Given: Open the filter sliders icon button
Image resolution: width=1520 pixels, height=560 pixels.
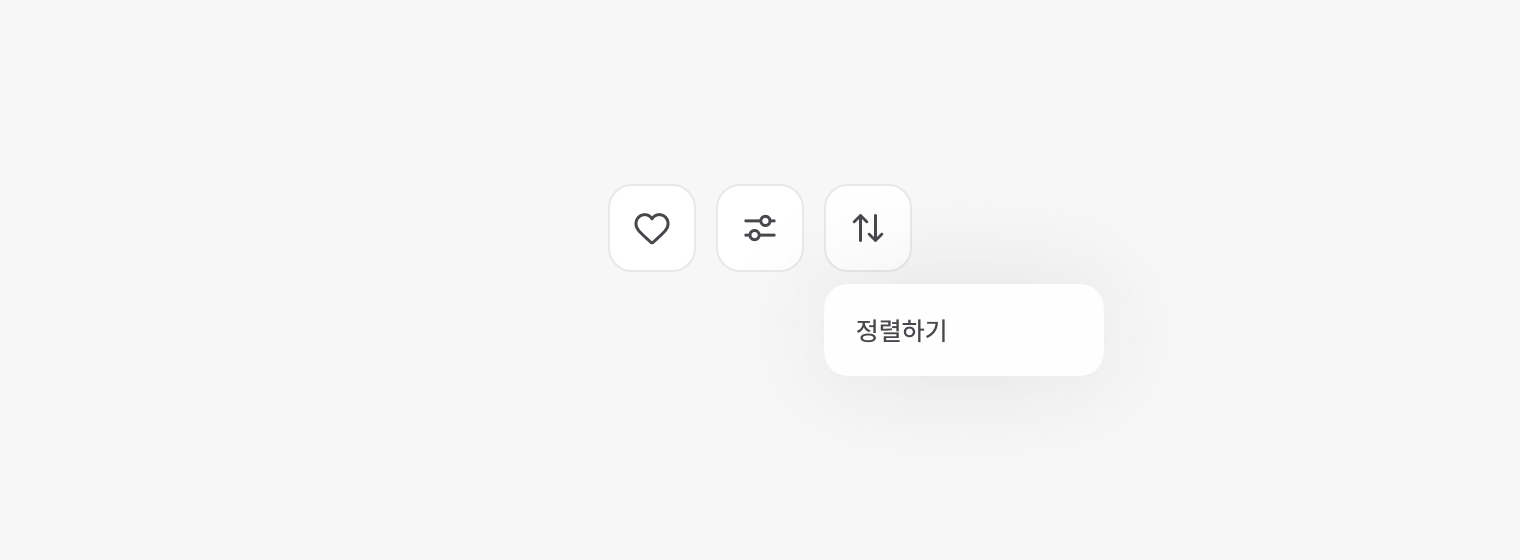Looking at the screenshot, I should tap(760, 228).
